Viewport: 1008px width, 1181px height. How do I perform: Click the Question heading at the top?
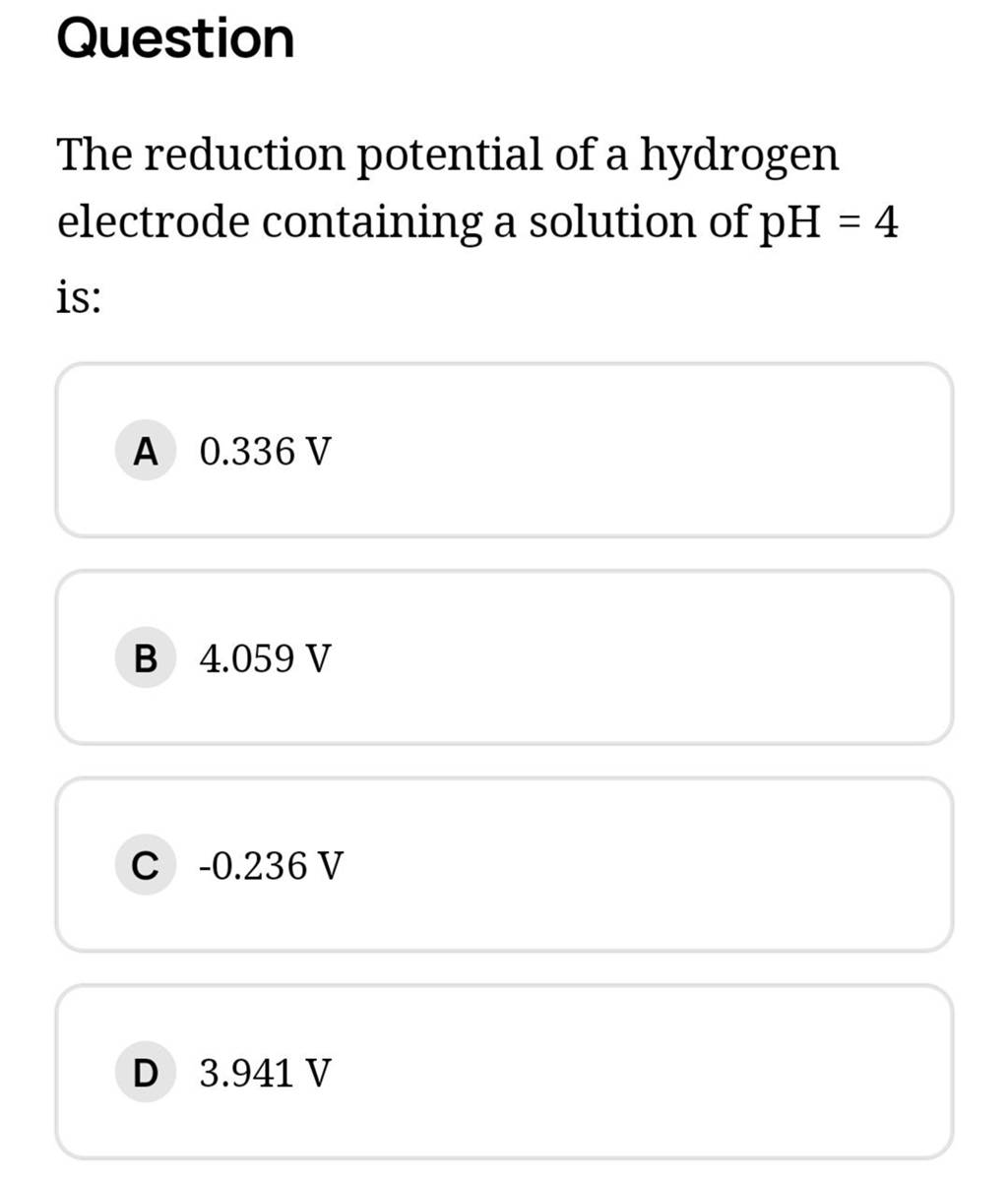174,37
